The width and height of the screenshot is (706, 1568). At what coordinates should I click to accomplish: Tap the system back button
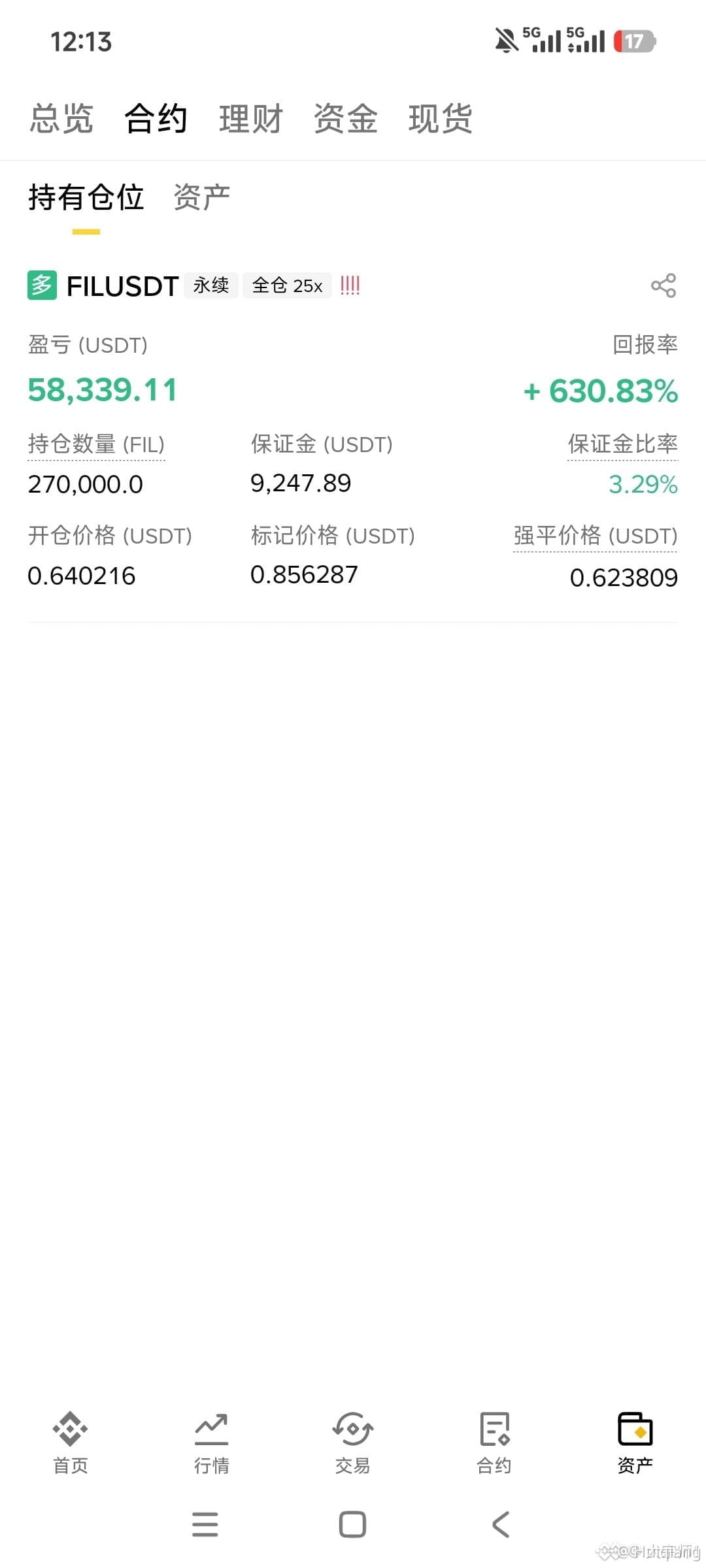(501, 1525)
